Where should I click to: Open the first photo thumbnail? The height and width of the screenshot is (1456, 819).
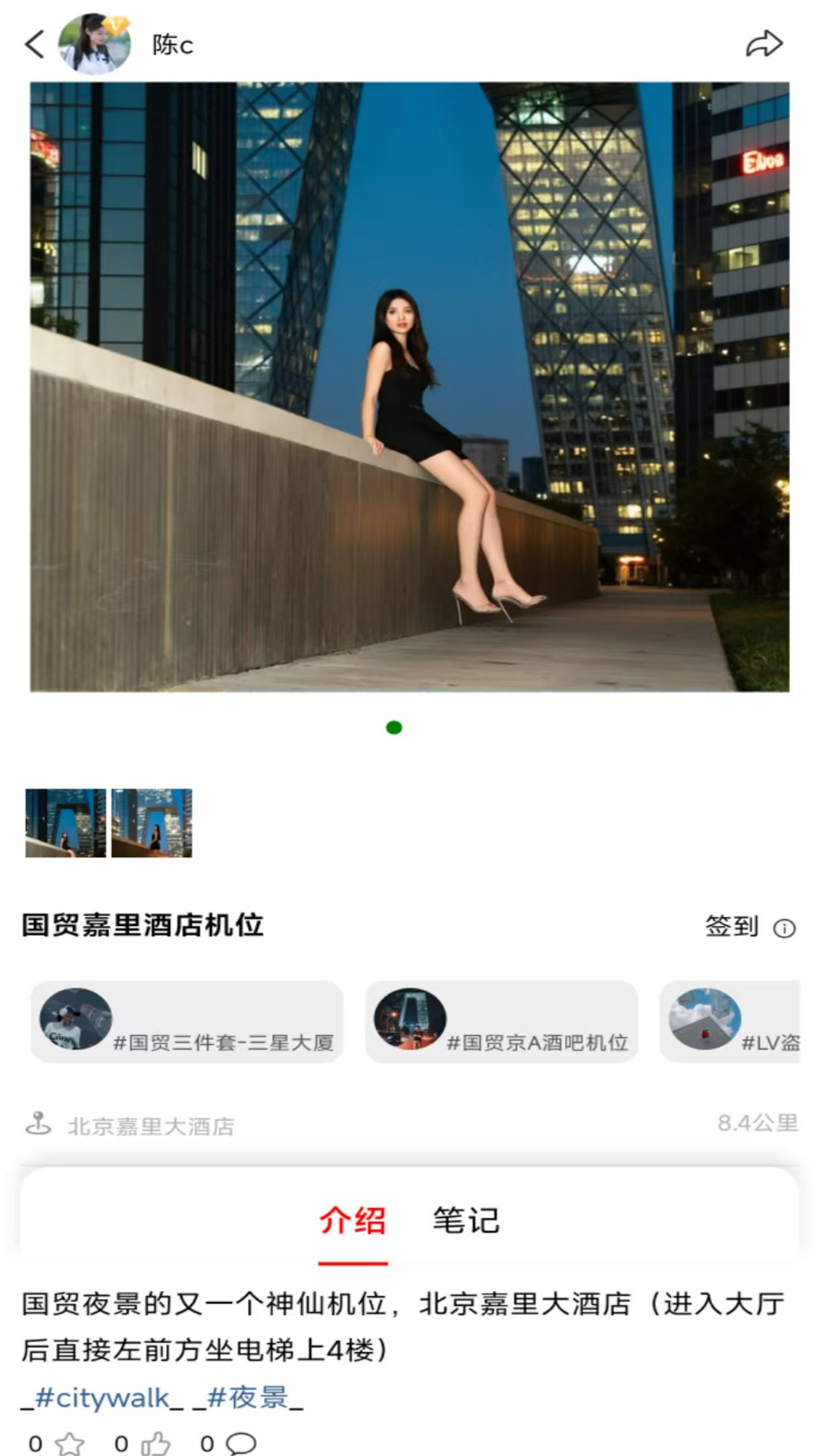pos(66,822)
